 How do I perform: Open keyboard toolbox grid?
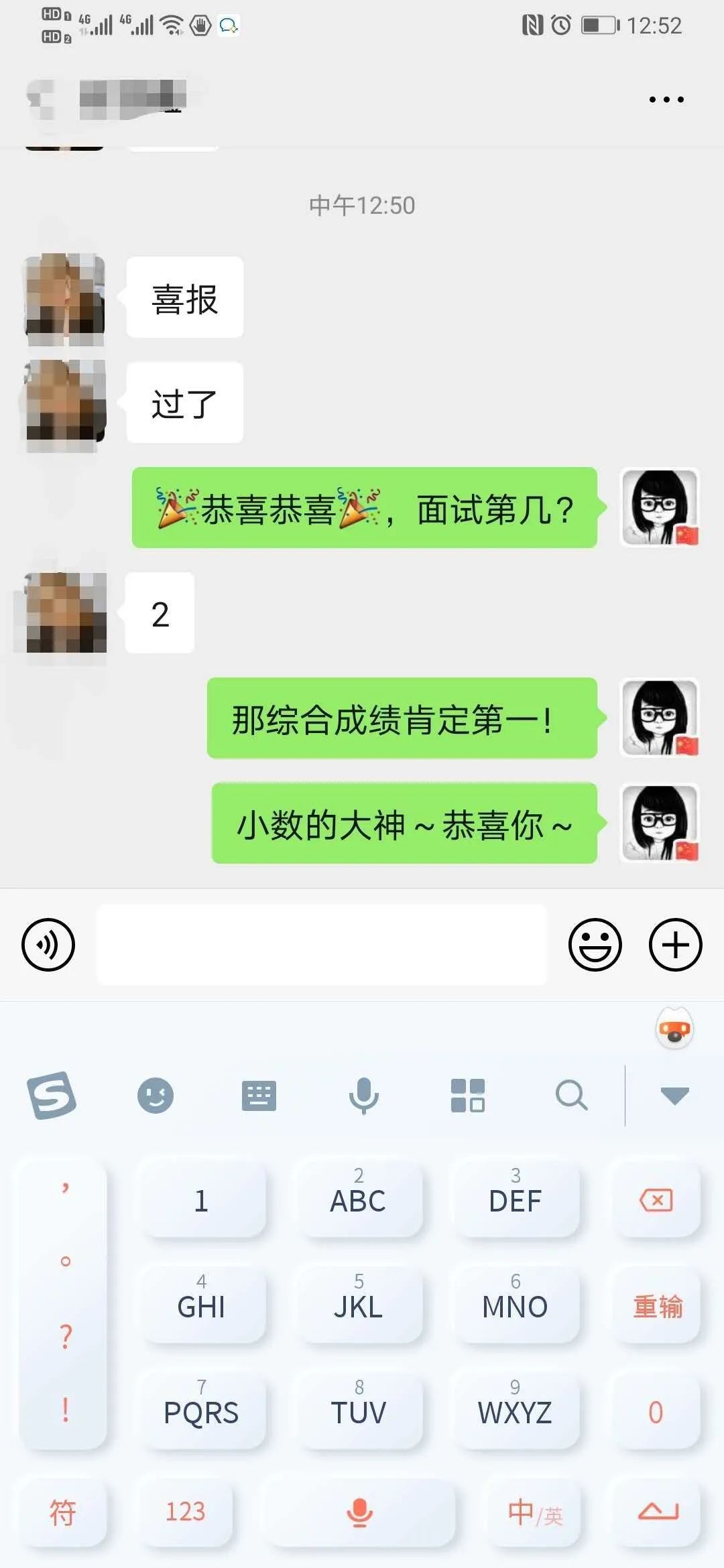pyautogui.click(x=468, y=1096)
